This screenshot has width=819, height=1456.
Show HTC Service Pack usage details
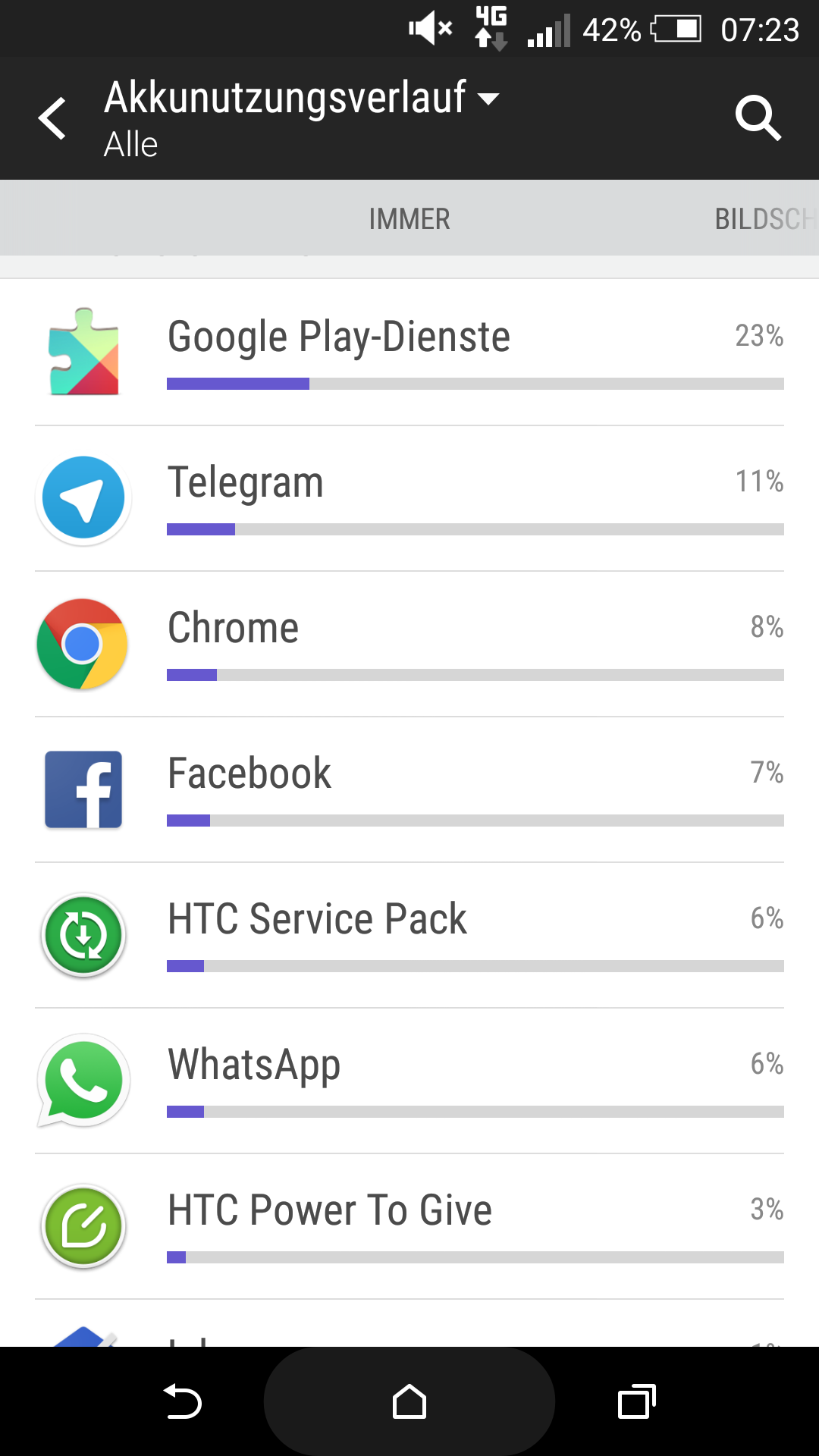(x=409, y=935)
